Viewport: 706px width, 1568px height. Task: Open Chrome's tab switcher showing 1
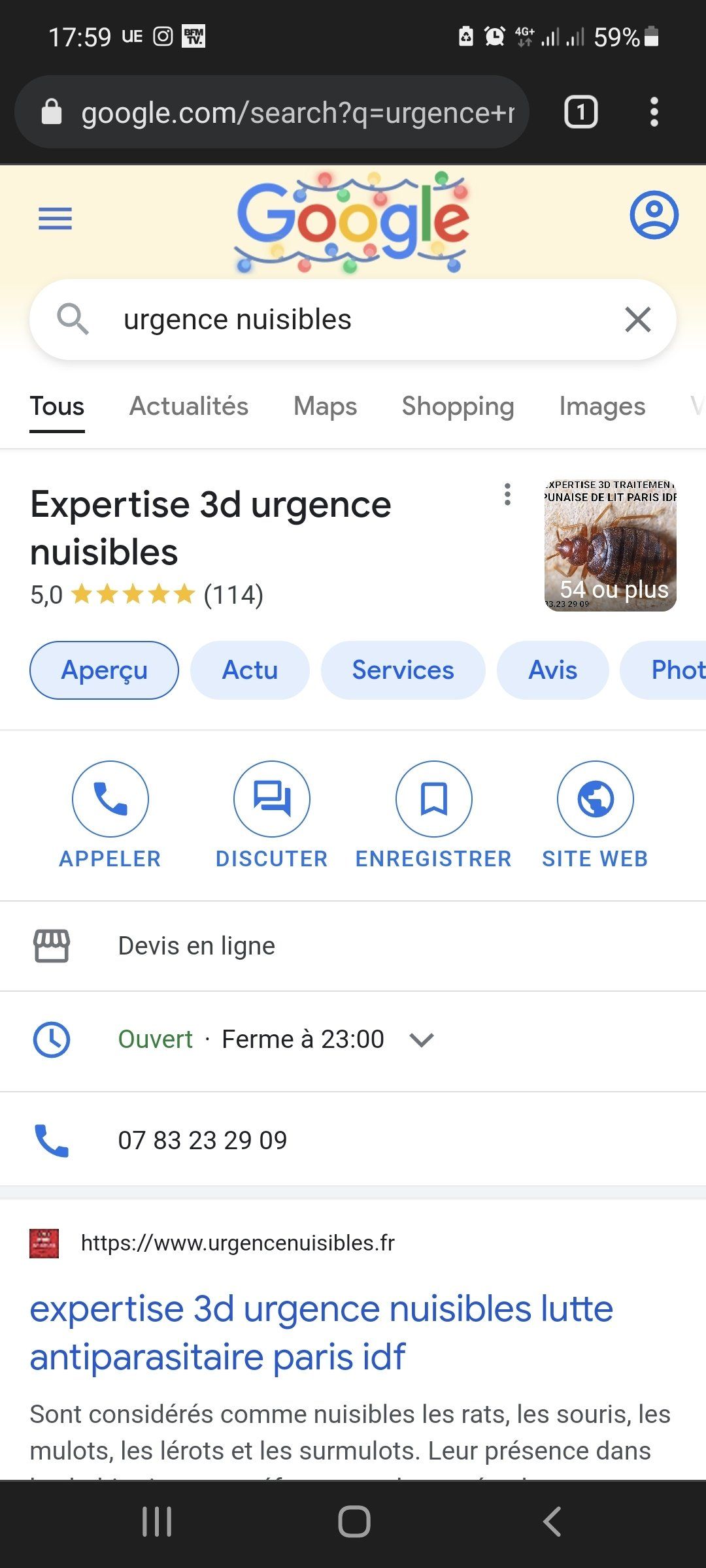580,112
